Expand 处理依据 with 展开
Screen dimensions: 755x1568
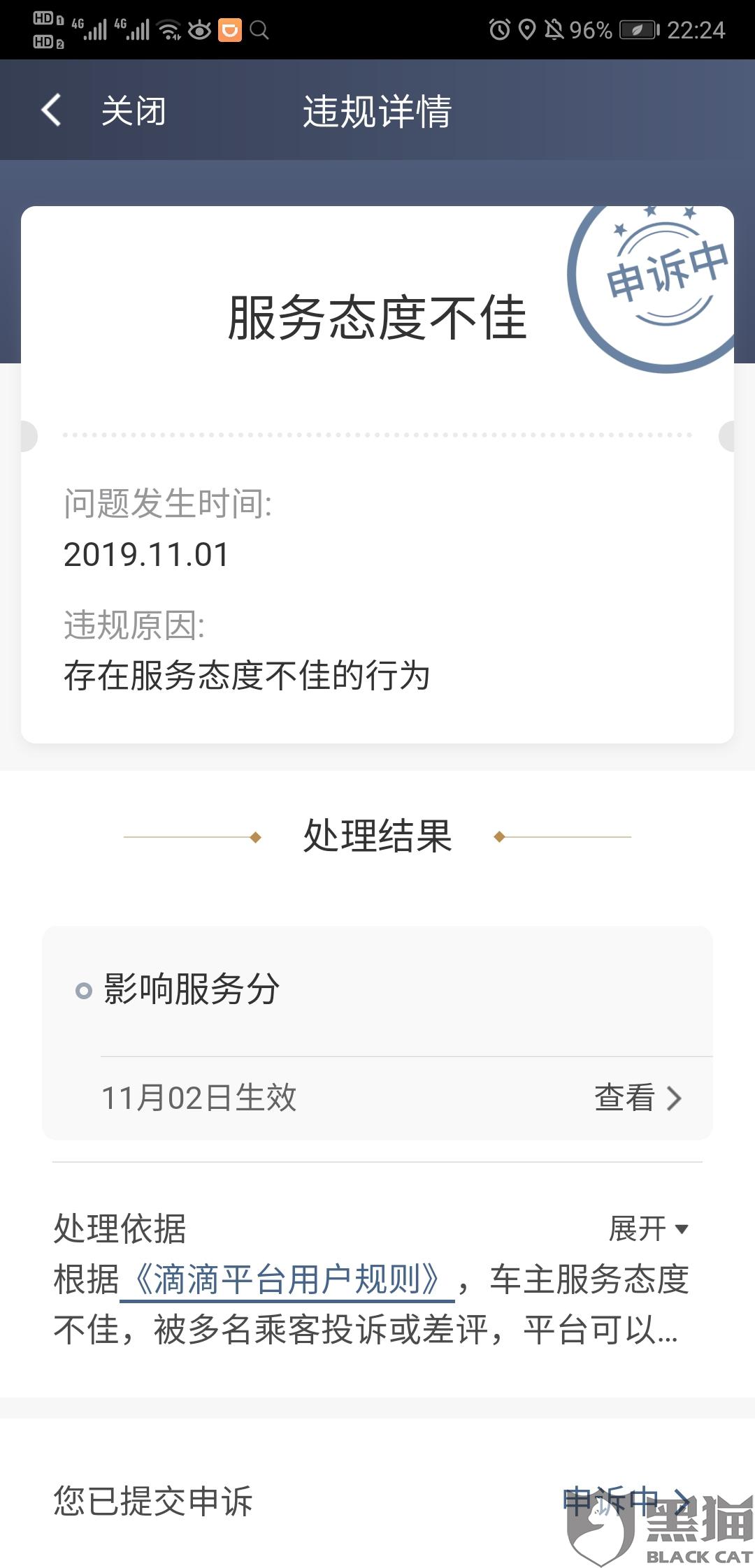click(649, 1228)
